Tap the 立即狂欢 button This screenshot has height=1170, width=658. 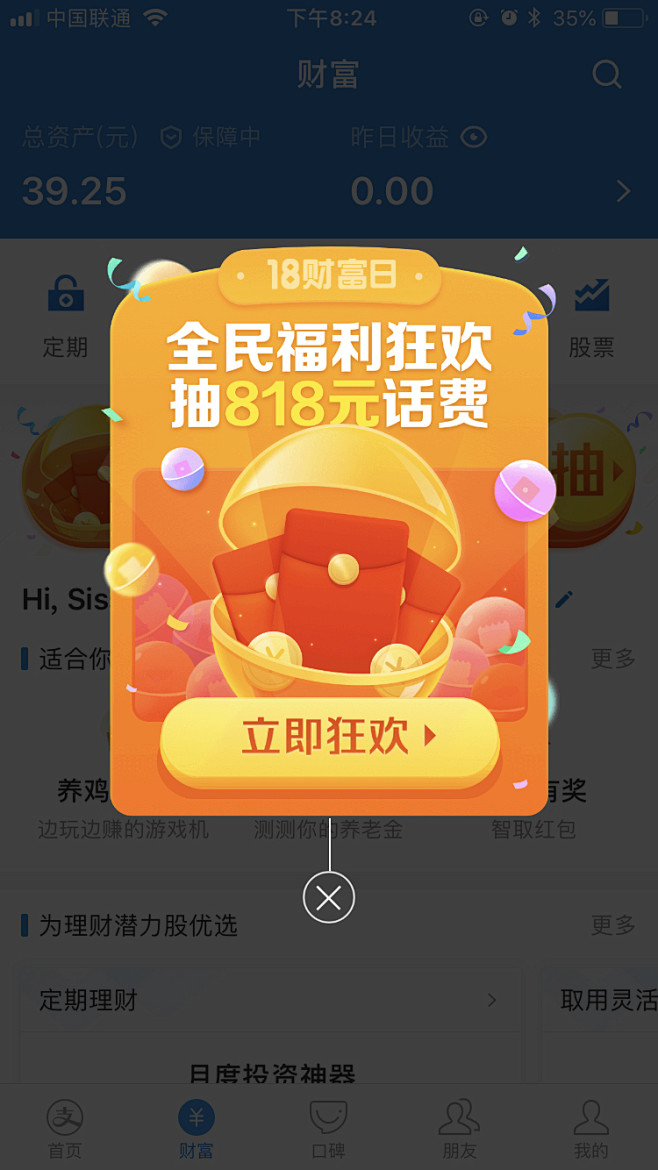click(329, 738)
